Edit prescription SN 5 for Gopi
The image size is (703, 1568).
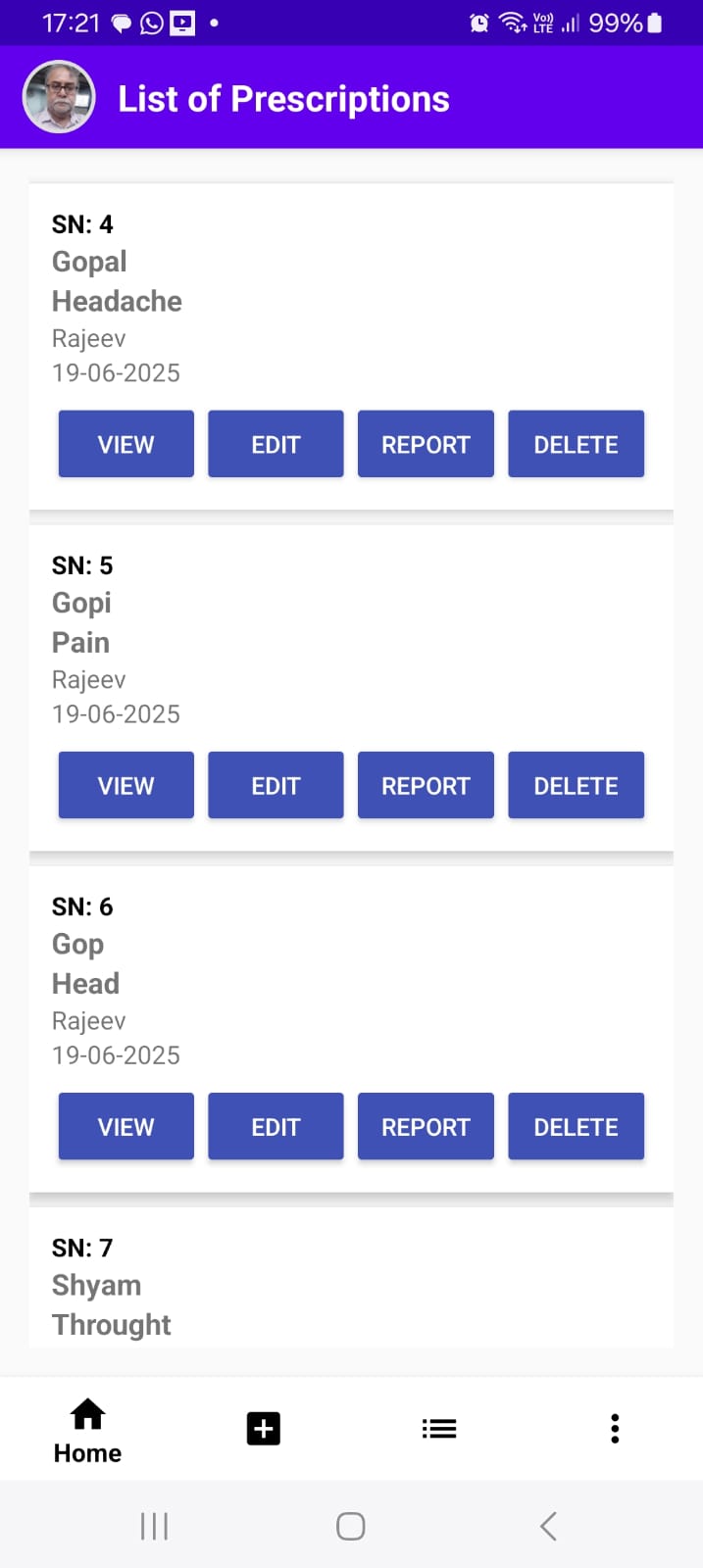coord(276,785)
